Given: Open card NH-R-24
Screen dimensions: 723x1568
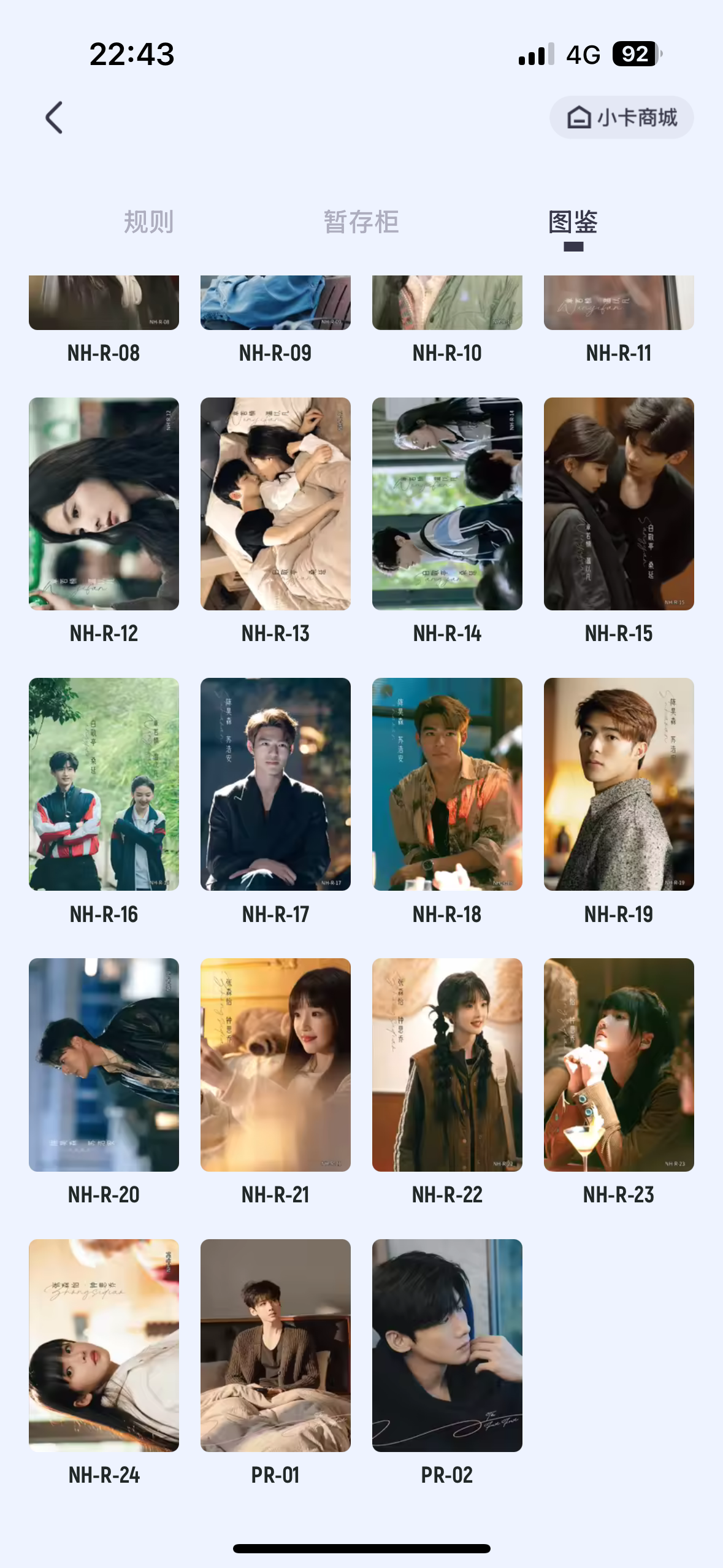Looking at the screenshot, I should [104, 1345].
